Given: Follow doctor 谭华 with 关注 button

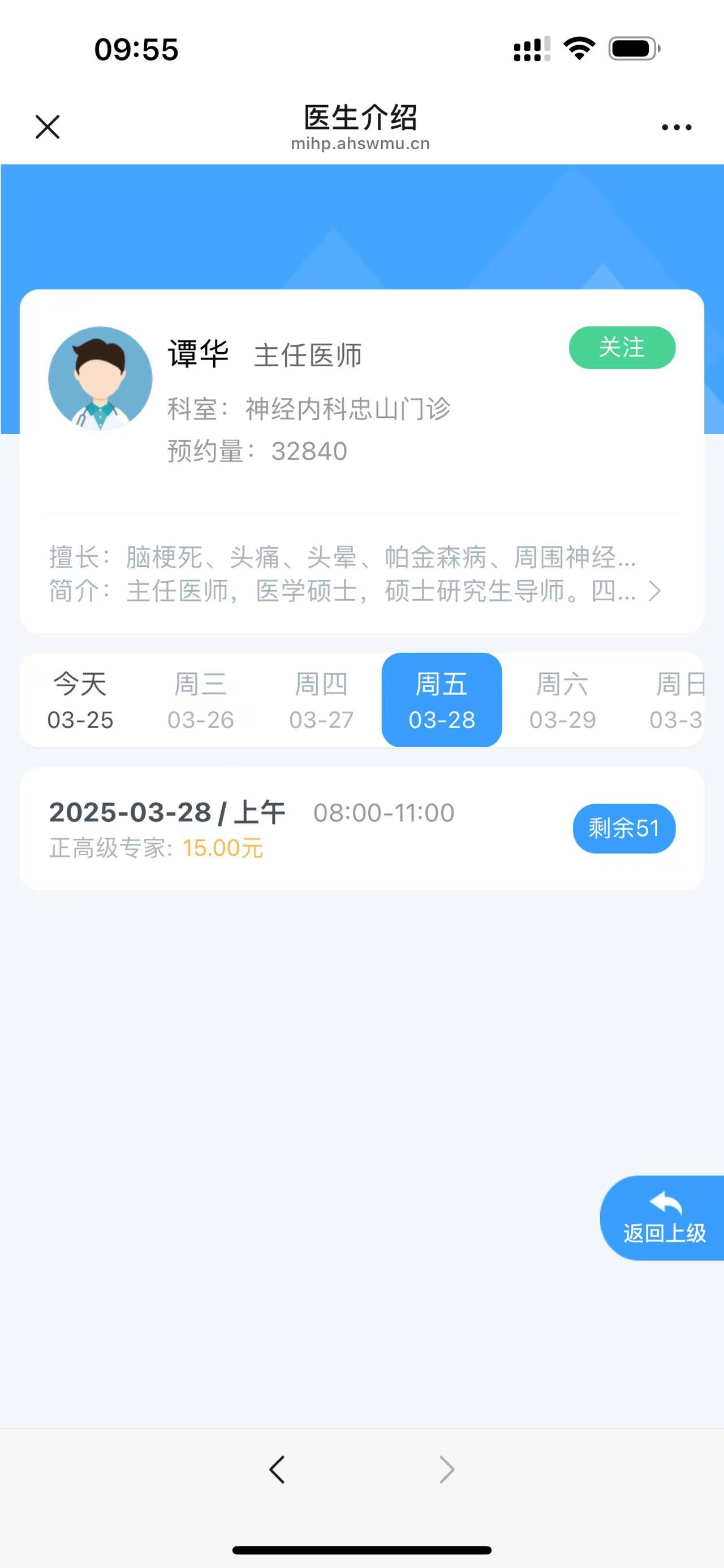Looking at the screenshot, I should pos(622,348).
